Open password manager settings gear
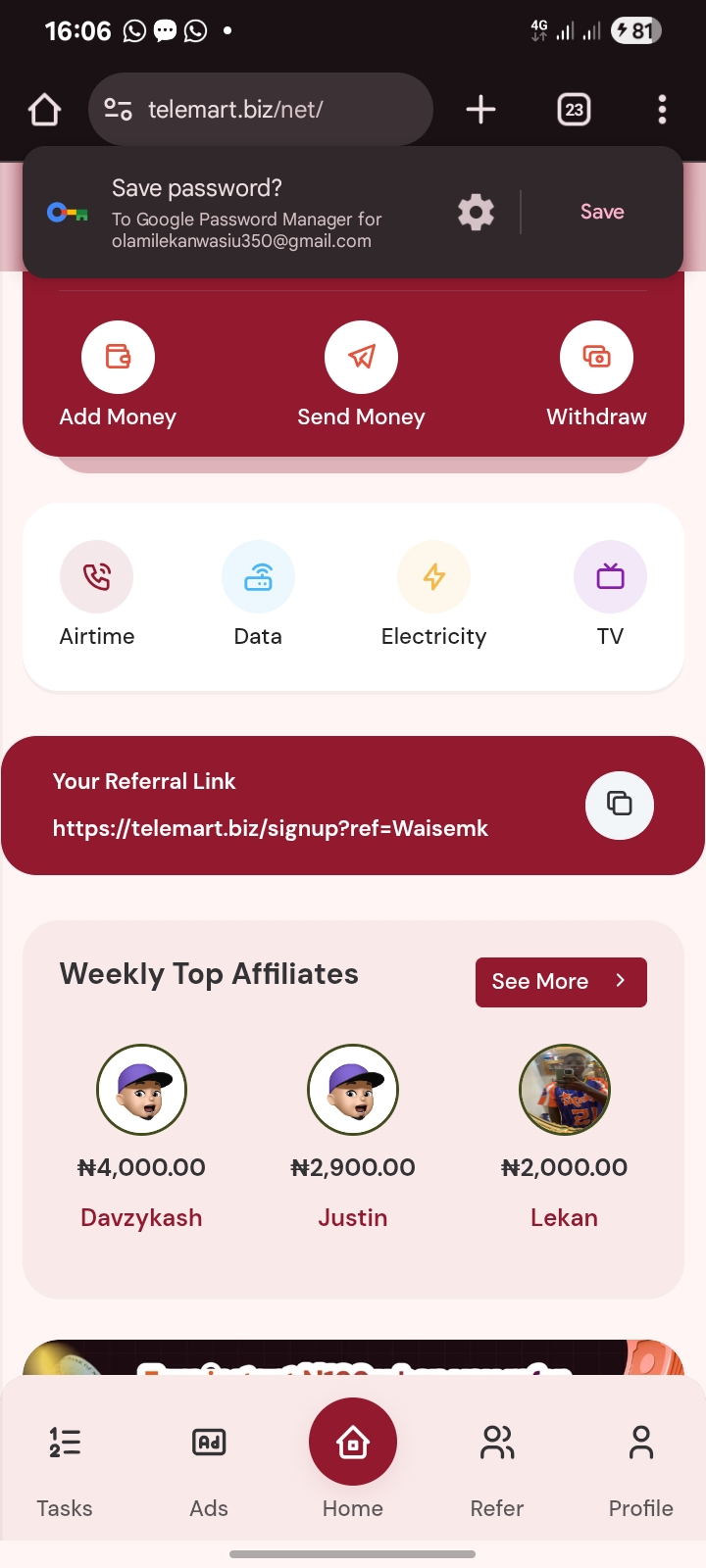Viewport: 706px width, 1568px height. pyautogui.click(x=476, y=212)
